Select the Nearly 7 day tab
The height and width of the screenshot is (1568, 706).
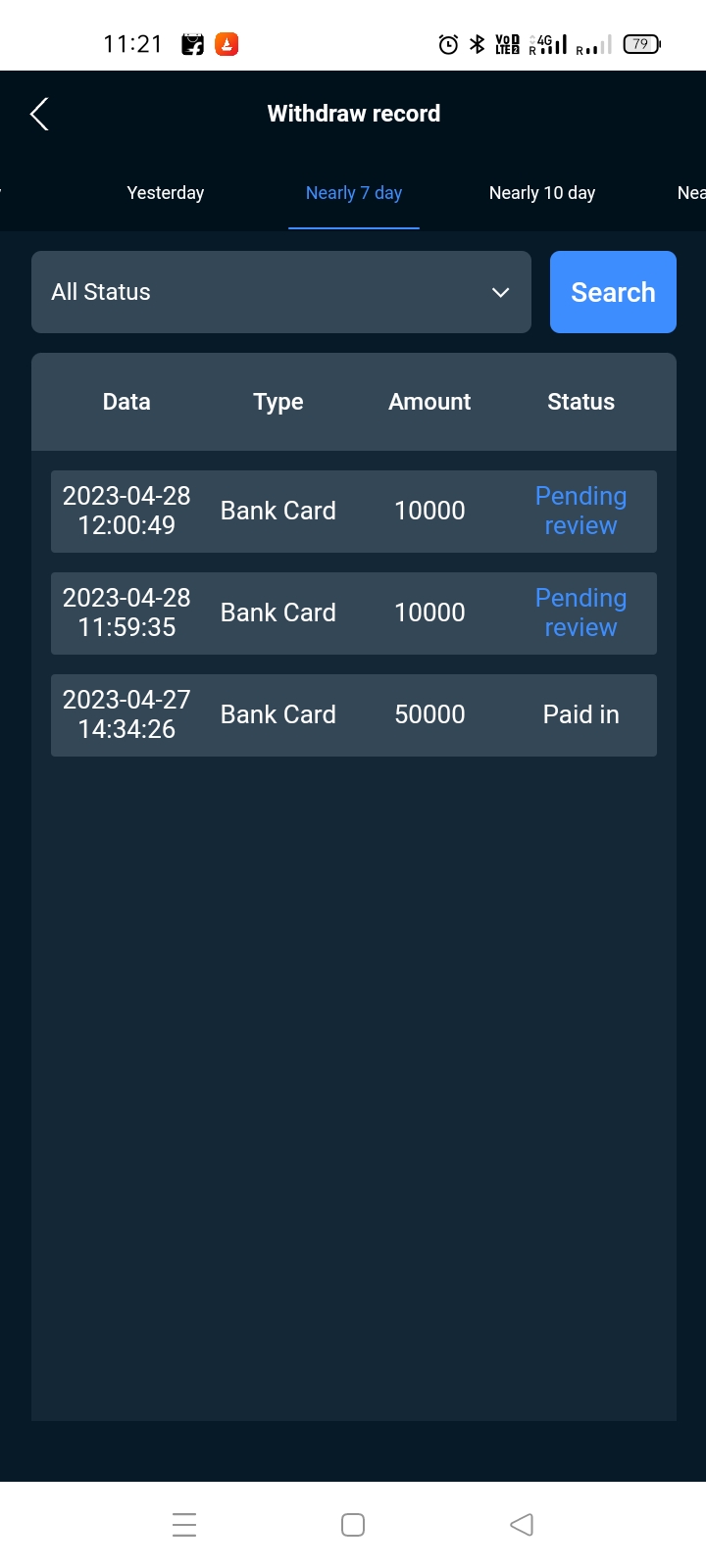(x=354, y=193)
